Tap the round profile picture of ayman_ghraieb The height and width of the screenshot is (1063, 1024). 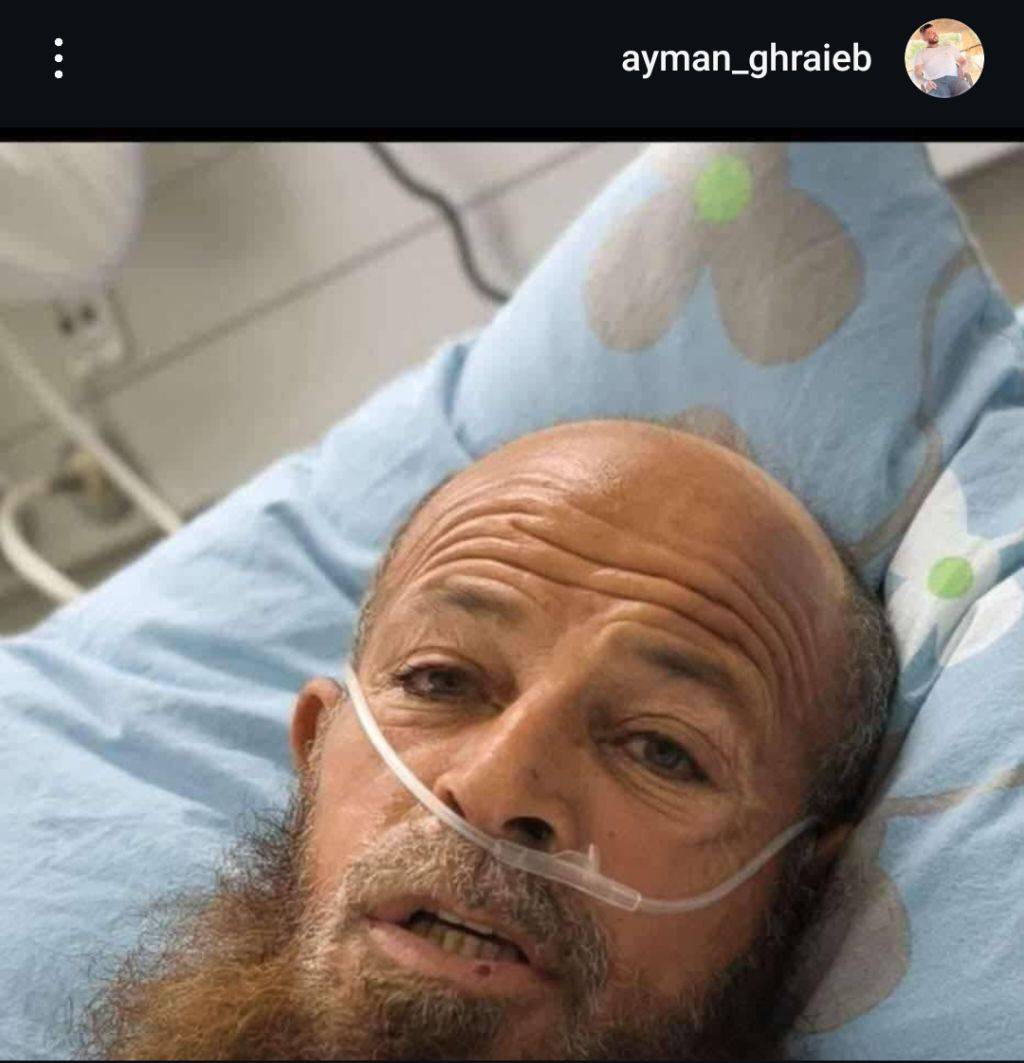point(944,58)
